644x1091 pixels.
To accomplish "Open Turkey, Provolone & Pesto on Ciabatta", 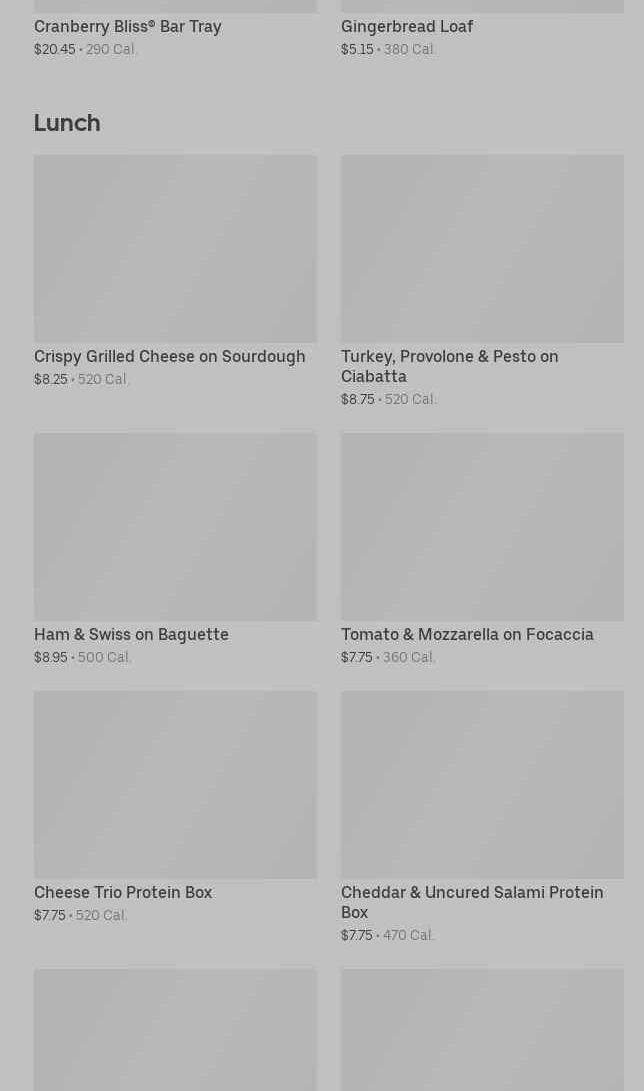I will [x=482, y=281].
